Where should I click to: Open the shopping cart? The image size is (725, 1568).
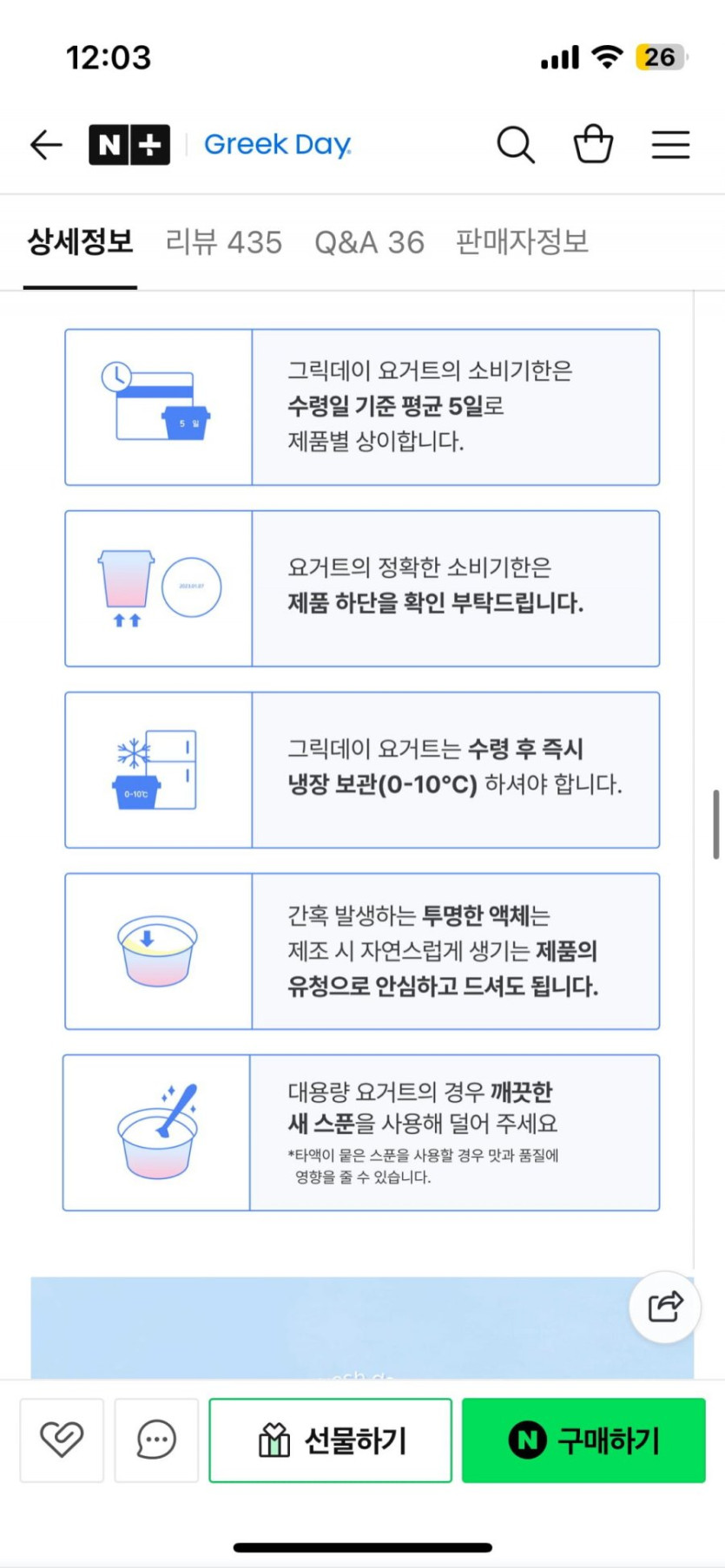(594, 144)
